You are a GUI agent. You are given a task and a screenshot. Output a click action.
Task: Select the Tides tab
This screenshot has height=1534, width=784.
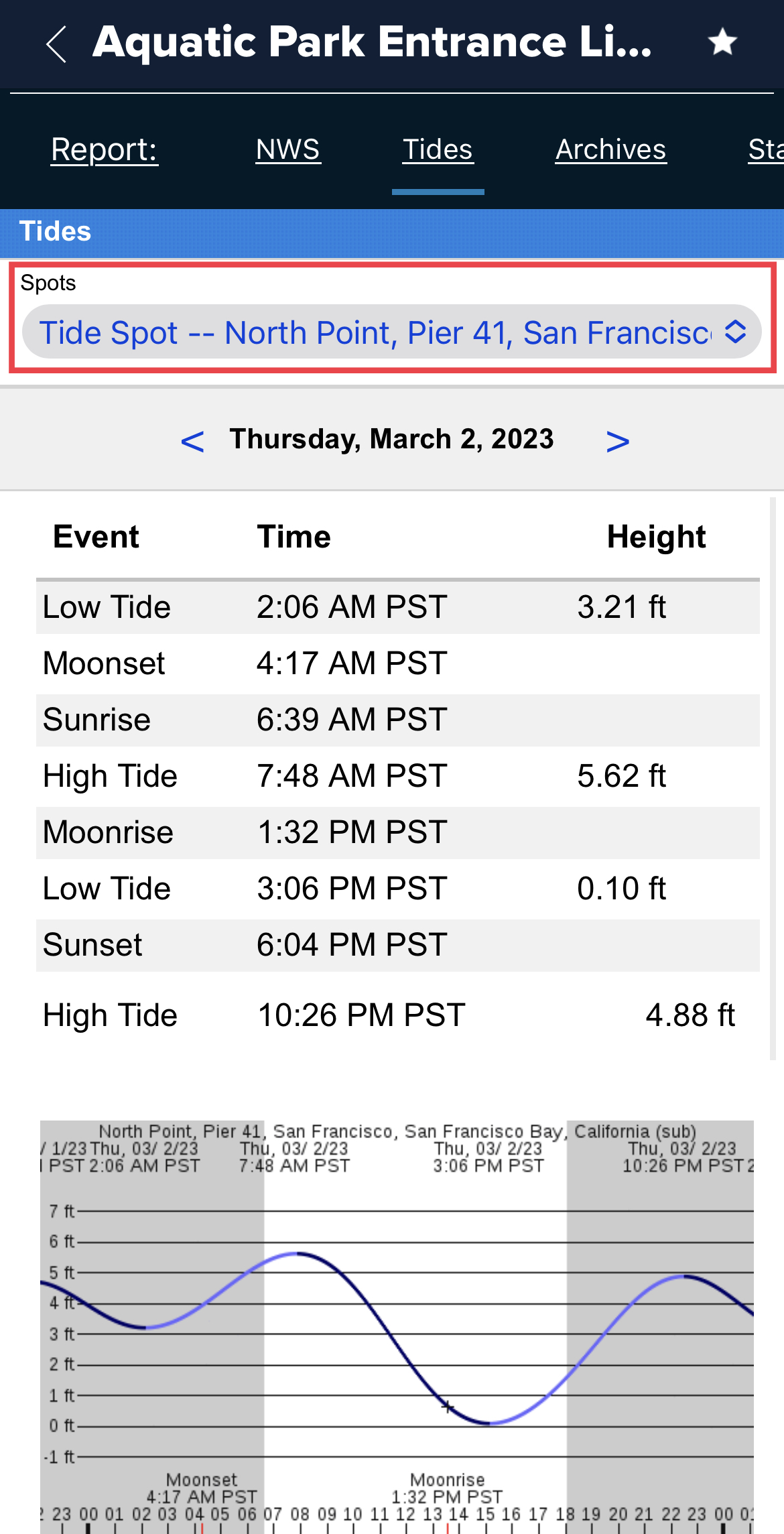coord(438,149)
